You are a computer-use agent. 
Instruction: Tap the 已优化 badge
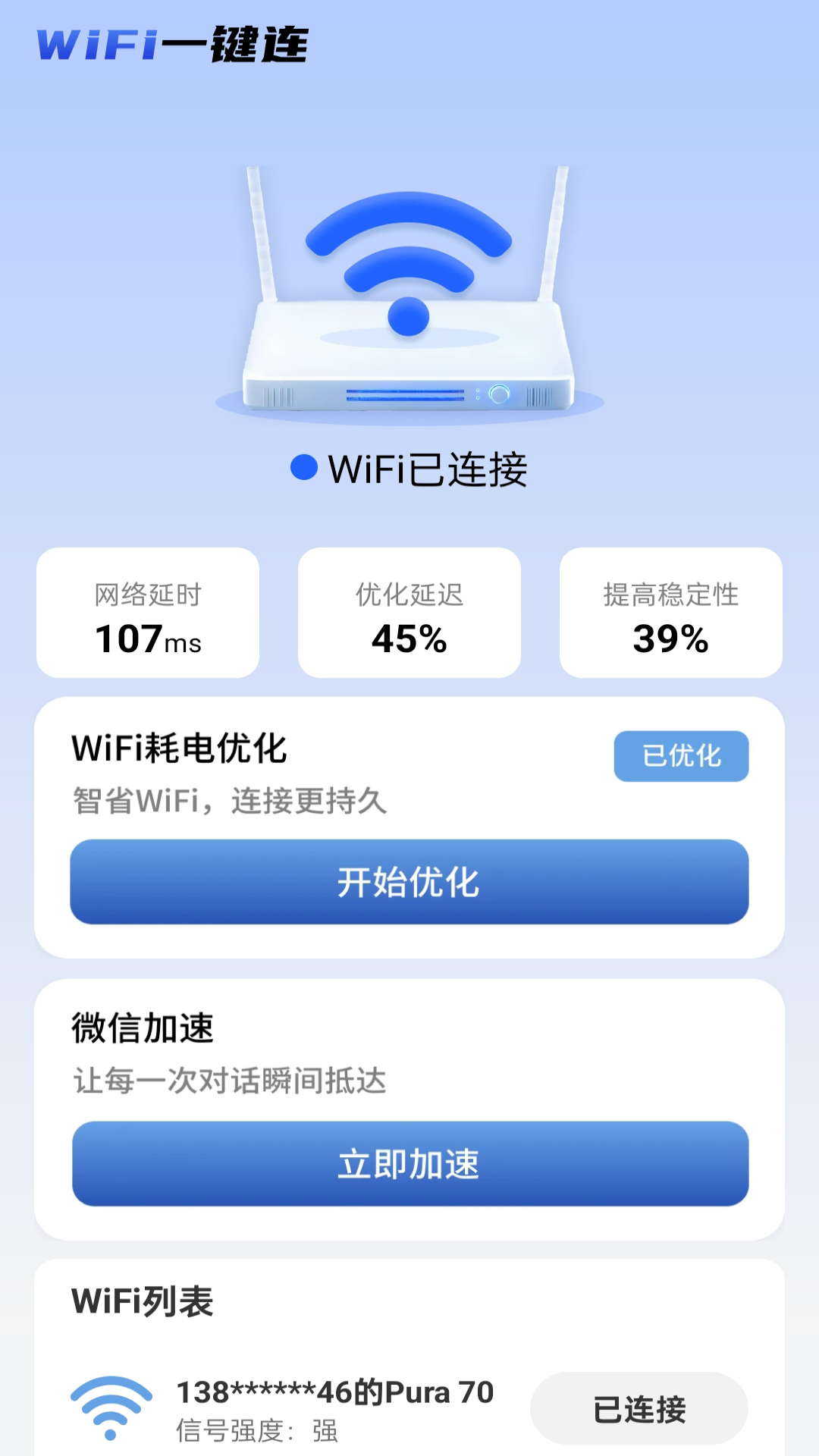(x=681, y=756)
